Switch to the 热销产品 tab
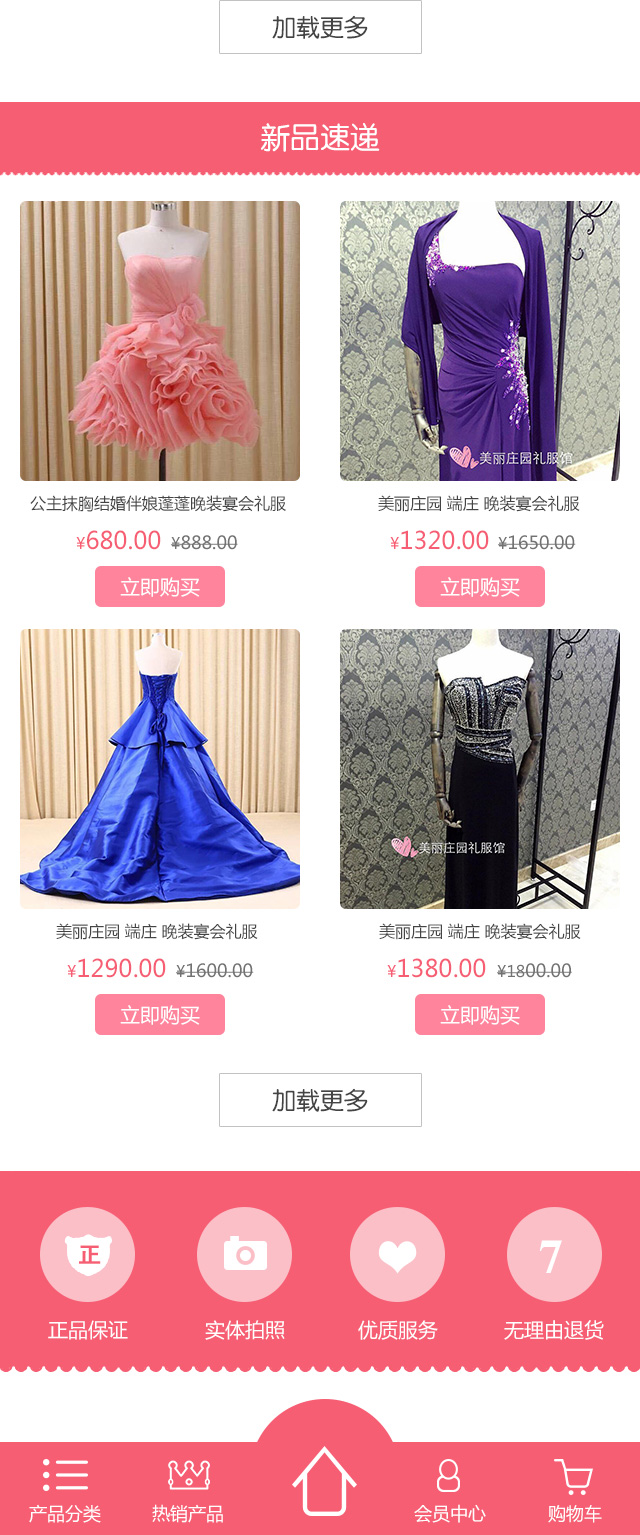Viewport: 640px width, 1535px height. tap(188, 1490)
